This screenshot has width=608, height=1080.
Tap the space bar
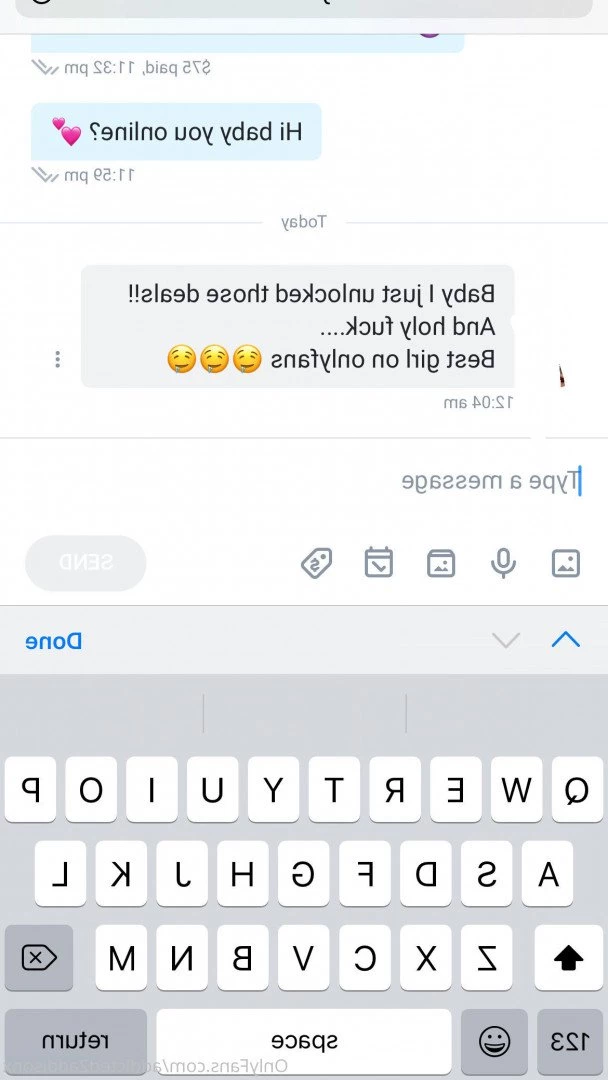pos(303,1041)
